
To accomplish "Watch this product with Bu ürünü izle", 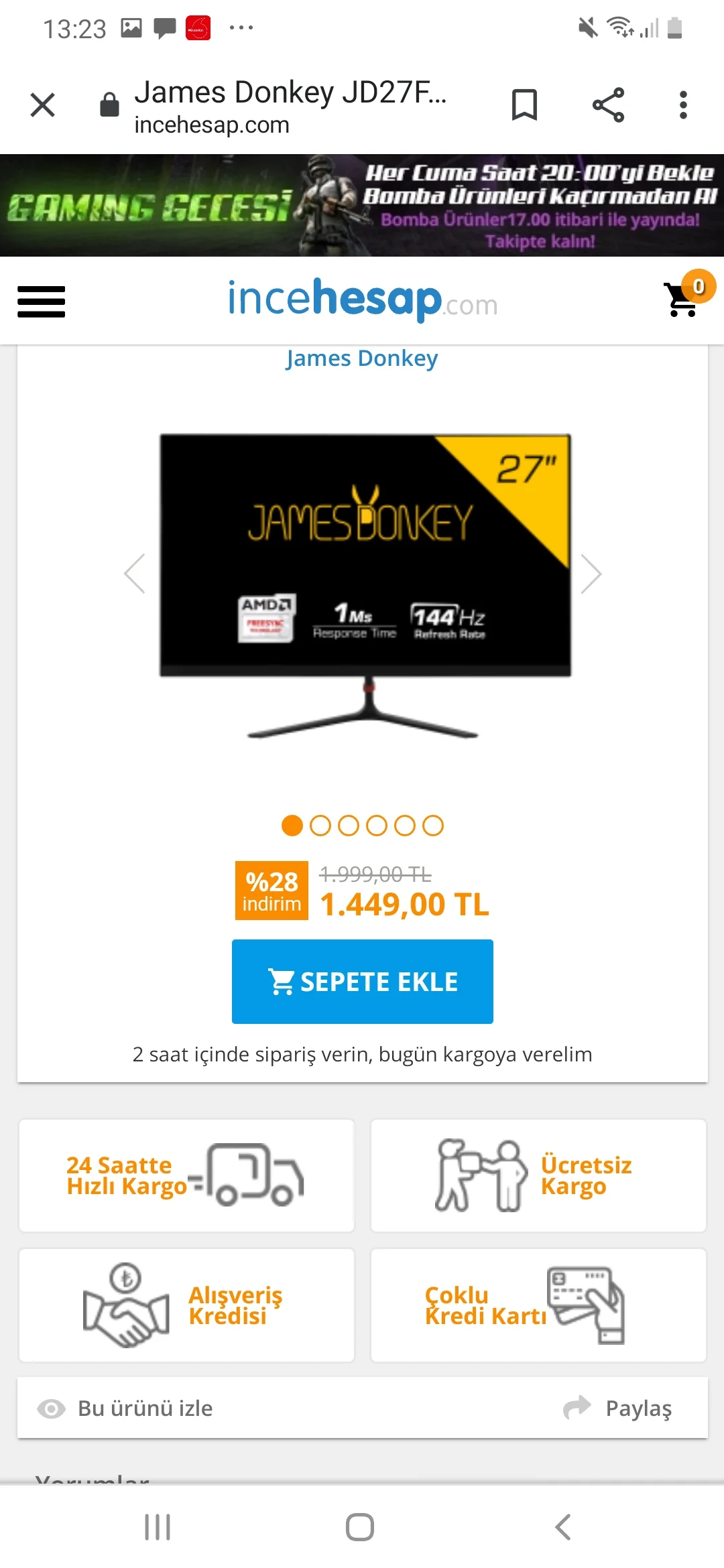I will pos(127,1409).
